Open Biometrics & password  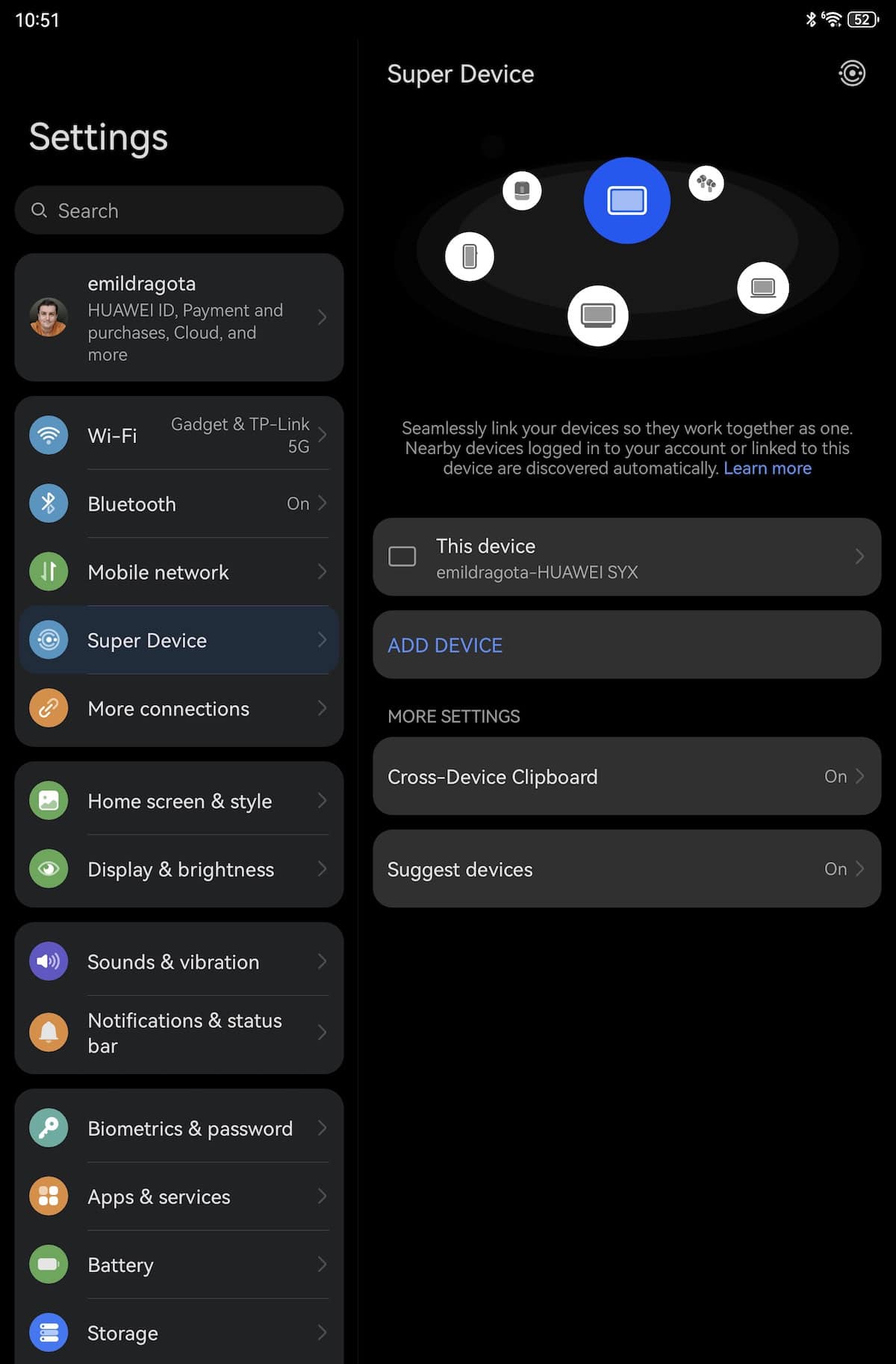pos(179,1128)
